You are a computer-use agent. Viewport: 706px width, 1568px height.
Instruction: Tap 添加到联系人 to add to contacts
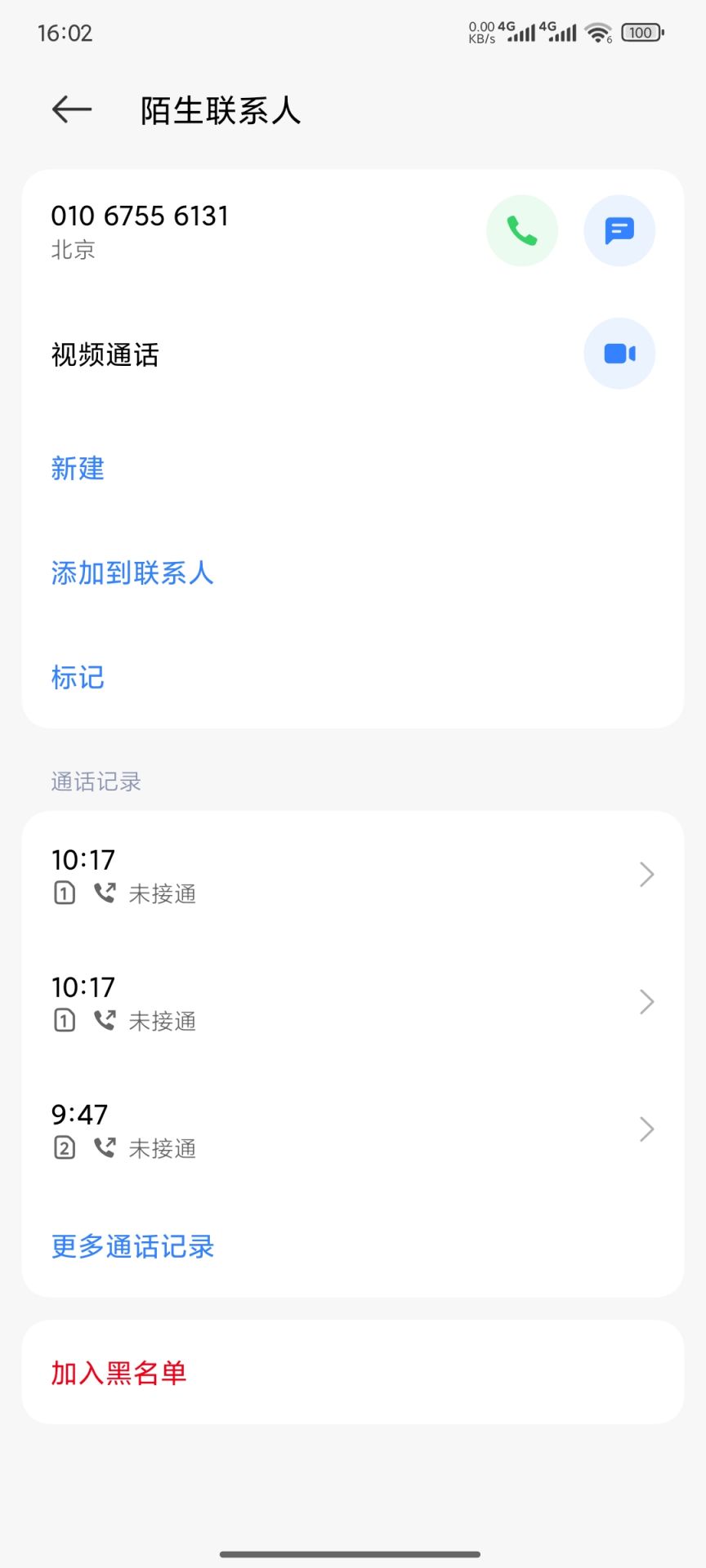pos(132,574)
